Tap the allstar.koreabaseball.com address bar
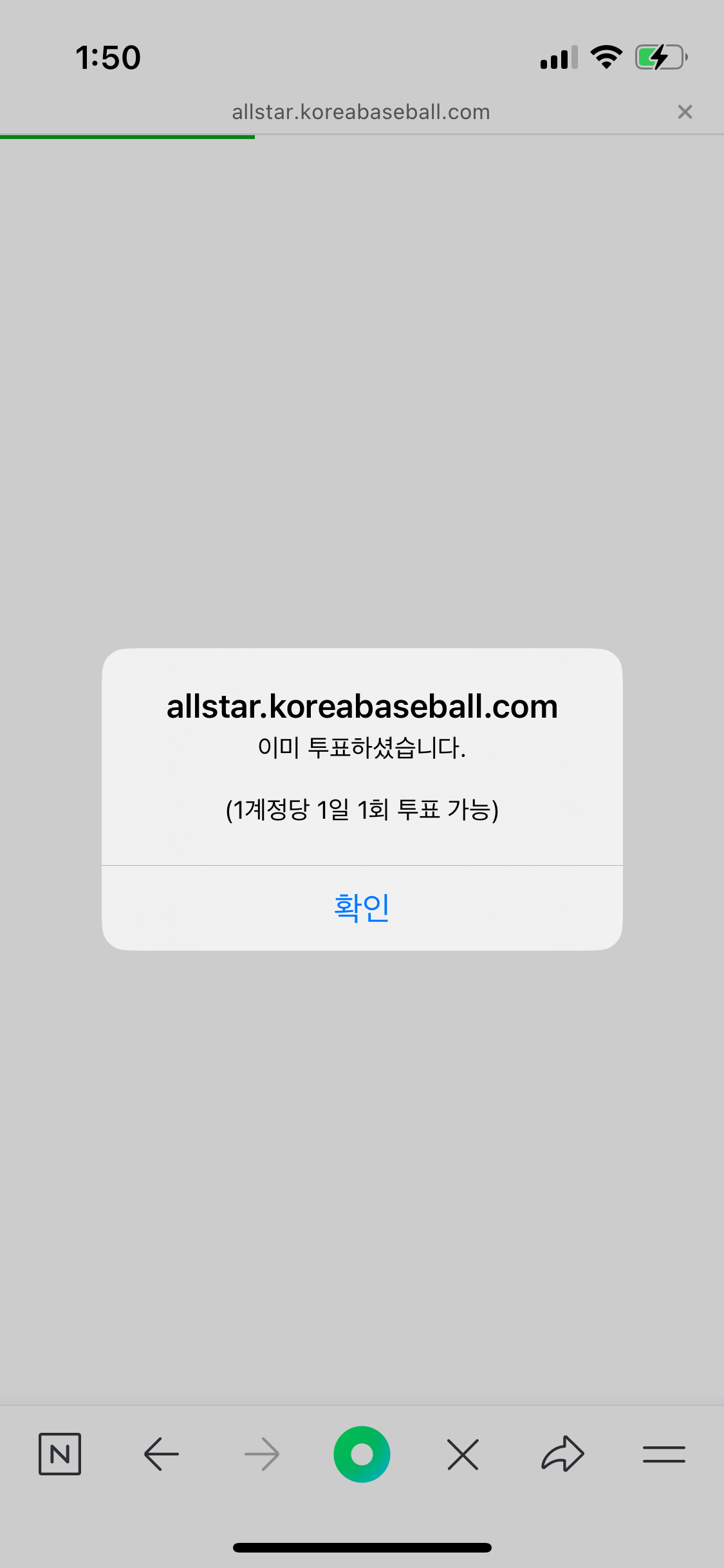Screen dimensions: 724x1568 tap(361, 112)
